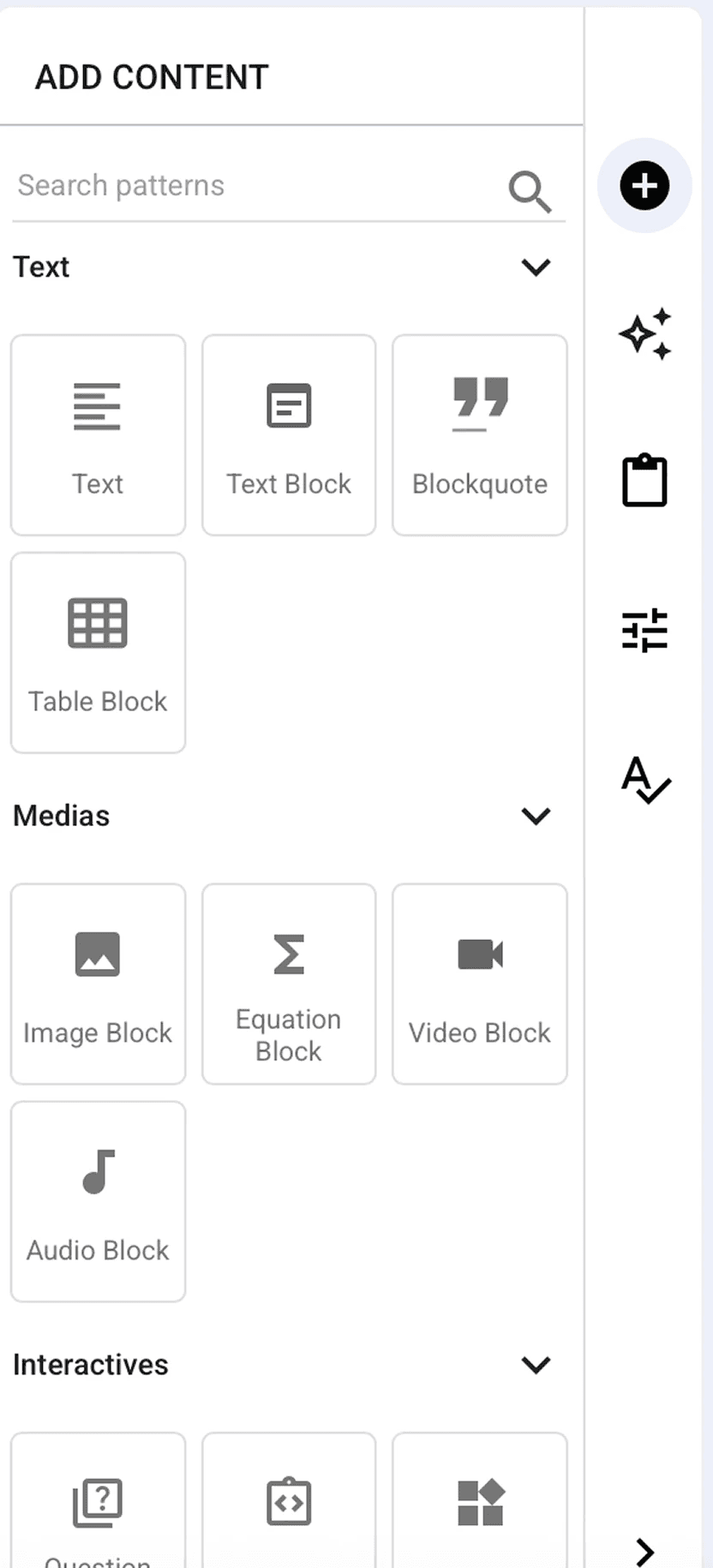The height and width of the screenshot is (1568, 713).
Task: Add a Blockquote
Action: 480,435
